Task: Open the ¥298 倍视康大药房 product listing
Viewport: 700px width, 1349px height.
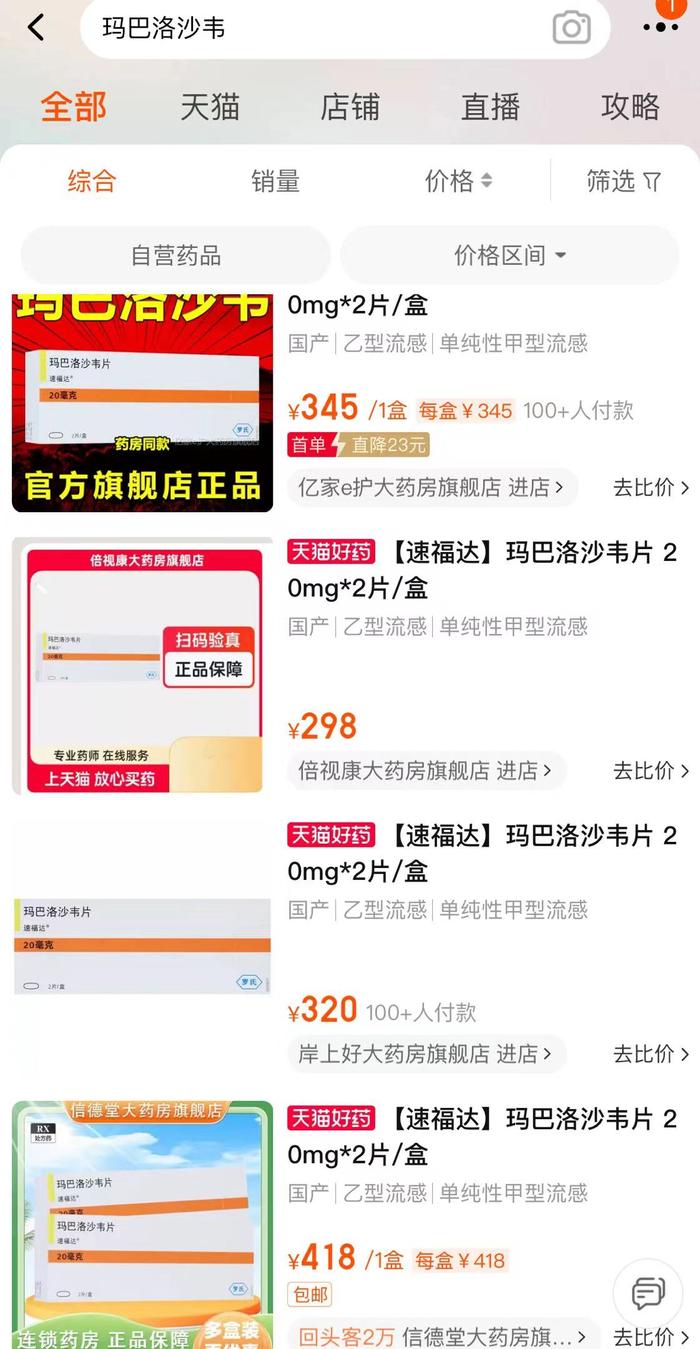Action: [482, 570]
